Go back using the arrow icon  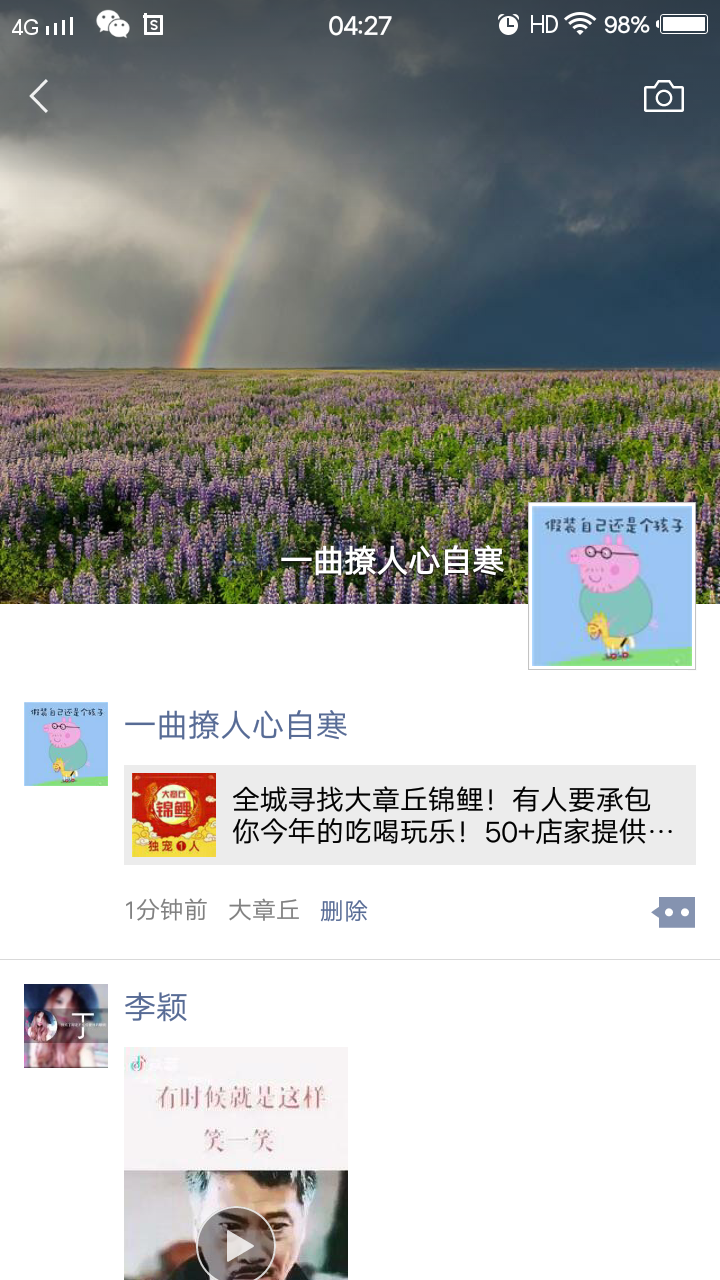pyautogui.click(x=39, y=97)
